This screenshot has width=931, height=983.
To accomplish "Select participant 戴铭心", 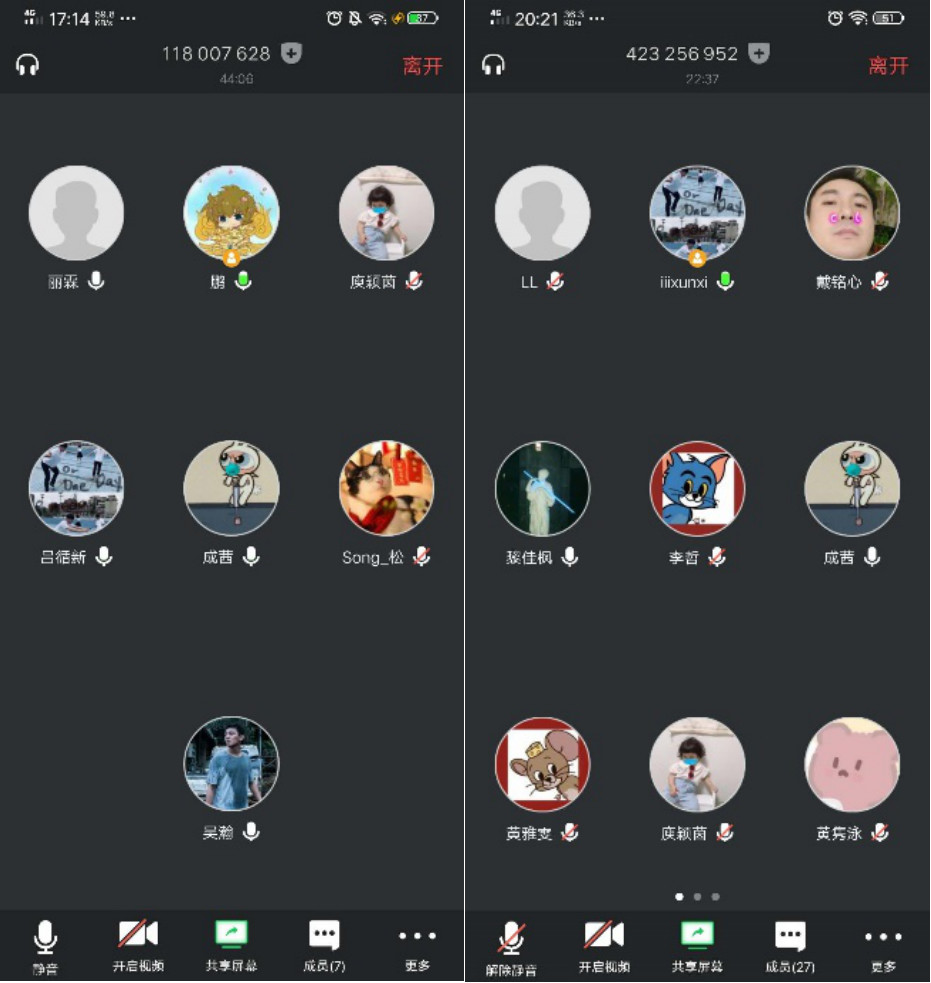I will point(852,213).
